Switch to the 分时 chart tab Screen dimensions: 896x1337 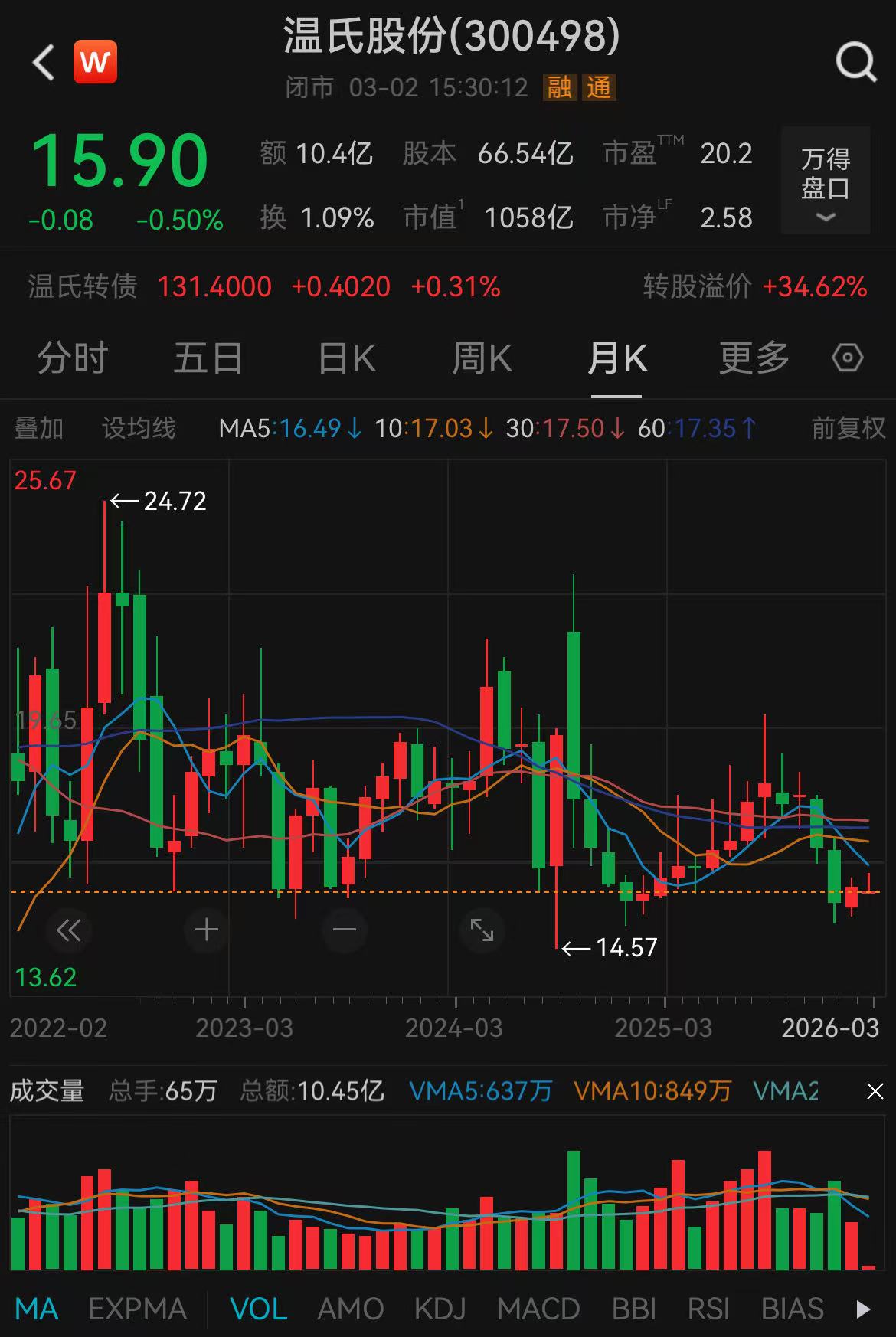coord(73,358)
